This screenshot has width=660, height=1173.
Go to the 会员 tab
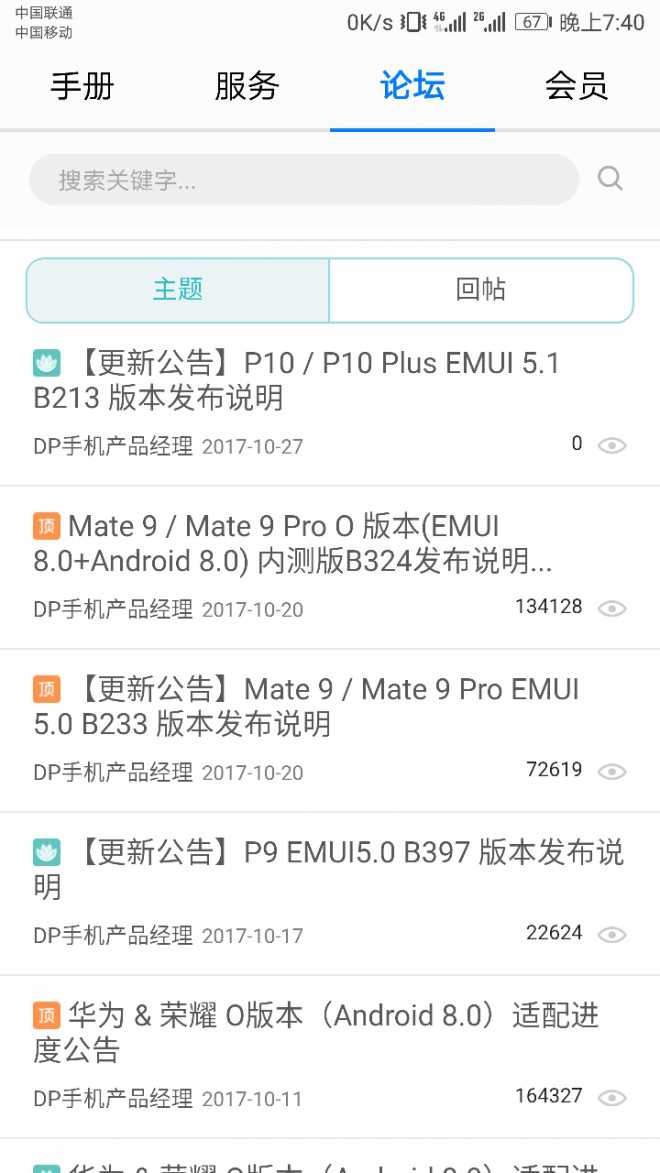pyautogui.click(x=577, y=87)
